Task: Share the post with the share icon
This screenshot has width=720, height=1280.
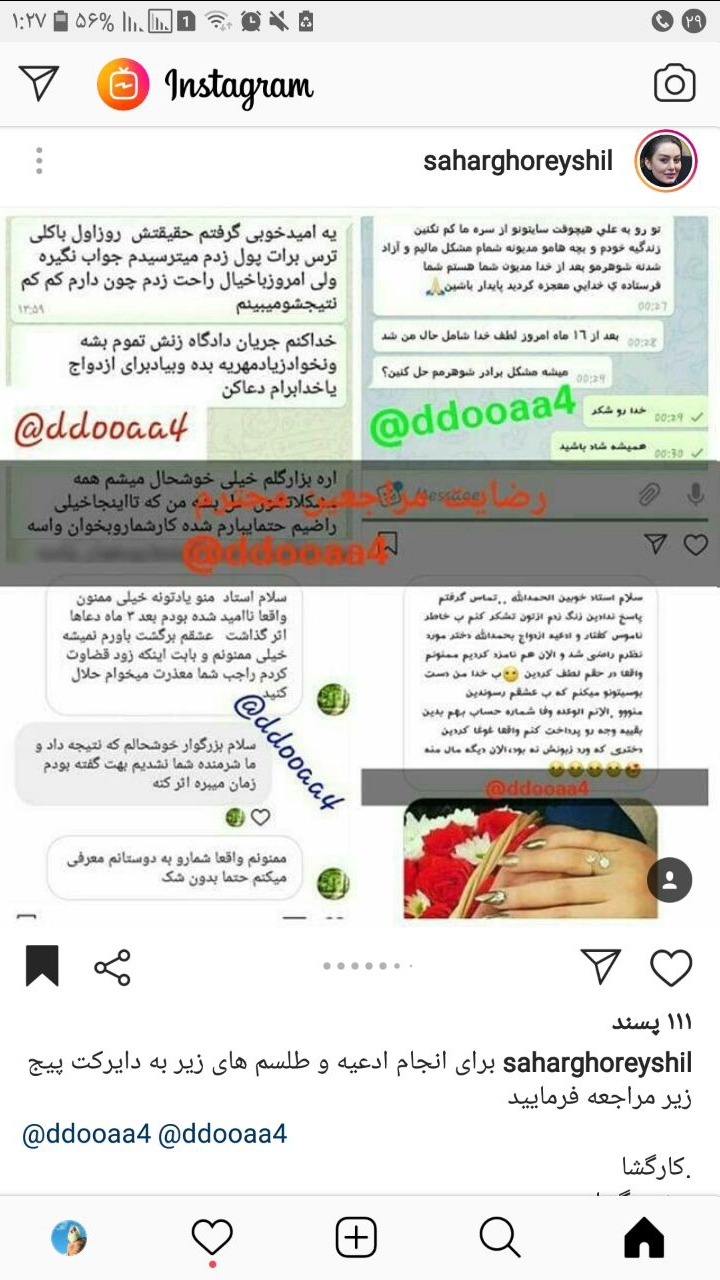Action: pyautogui.click(x=112, y=966)
